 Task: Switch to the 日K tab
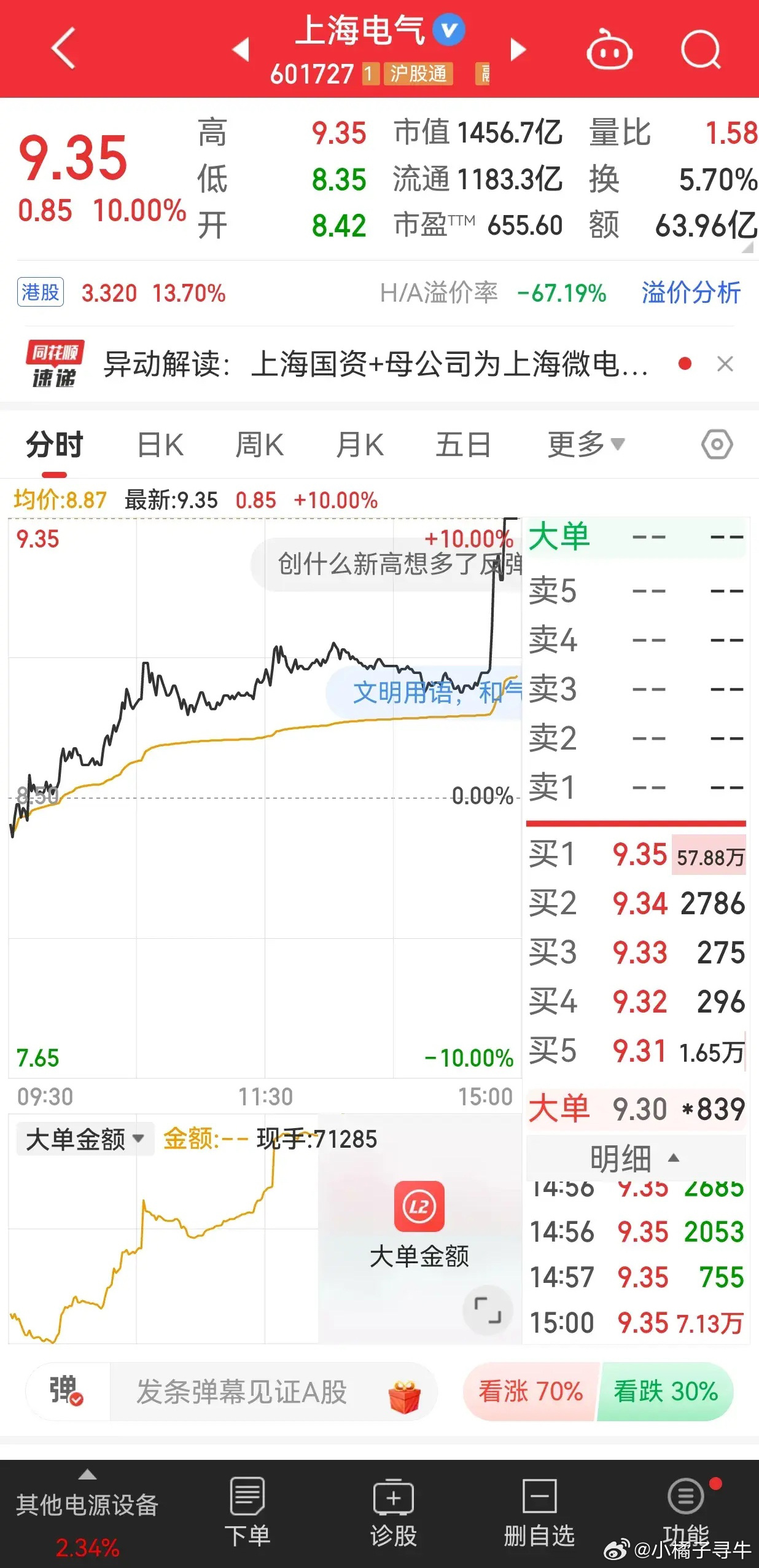(x=160, y=445)
